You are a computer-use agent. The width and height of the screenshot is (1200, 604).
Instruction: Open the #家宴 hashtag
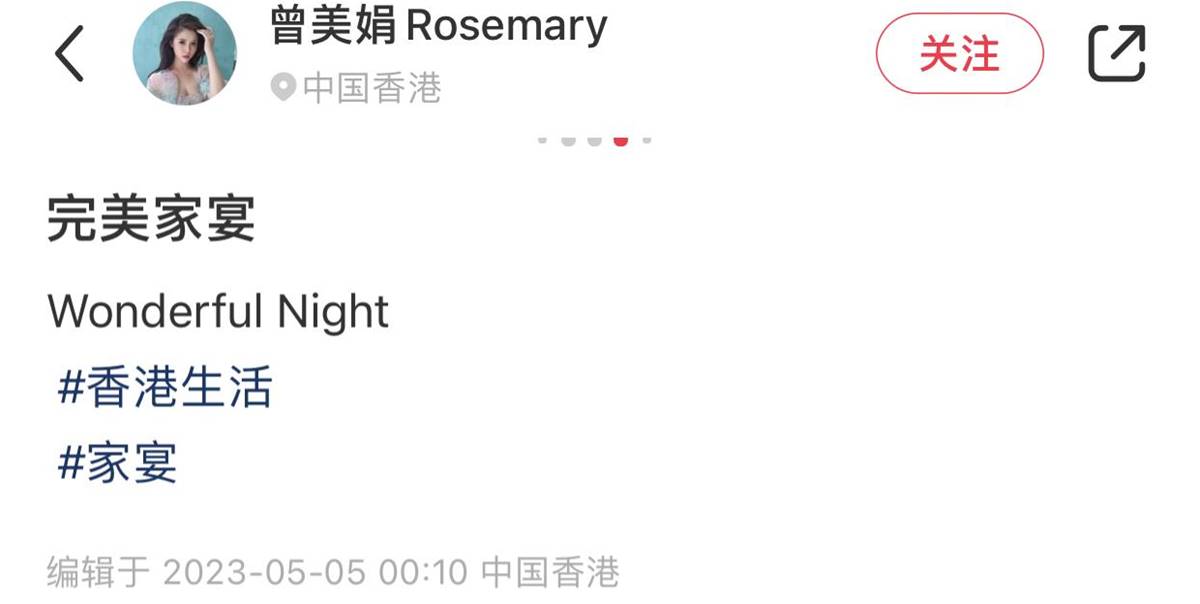point(118,463)
